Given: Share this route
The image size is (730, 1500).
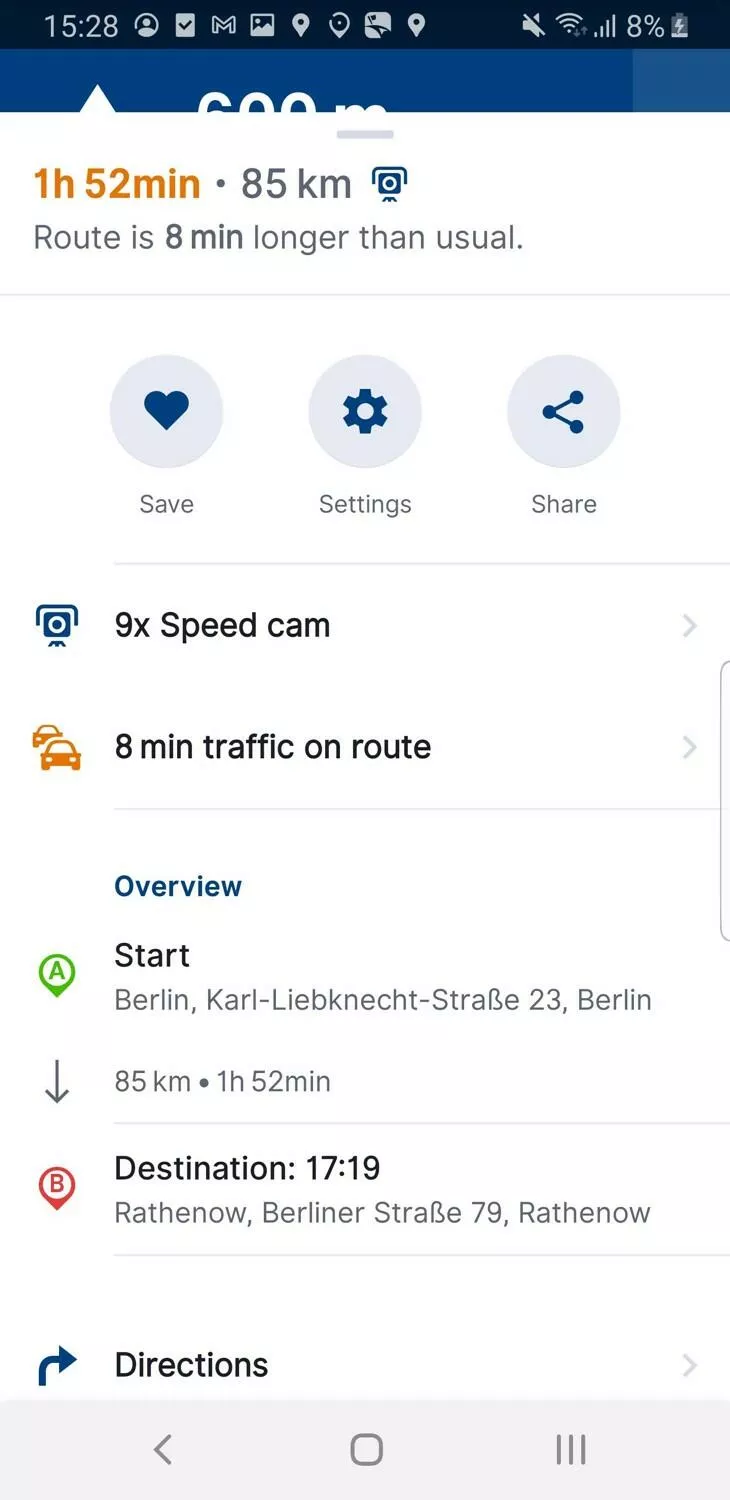Looking at the screenshot, I should pos(564,411).
